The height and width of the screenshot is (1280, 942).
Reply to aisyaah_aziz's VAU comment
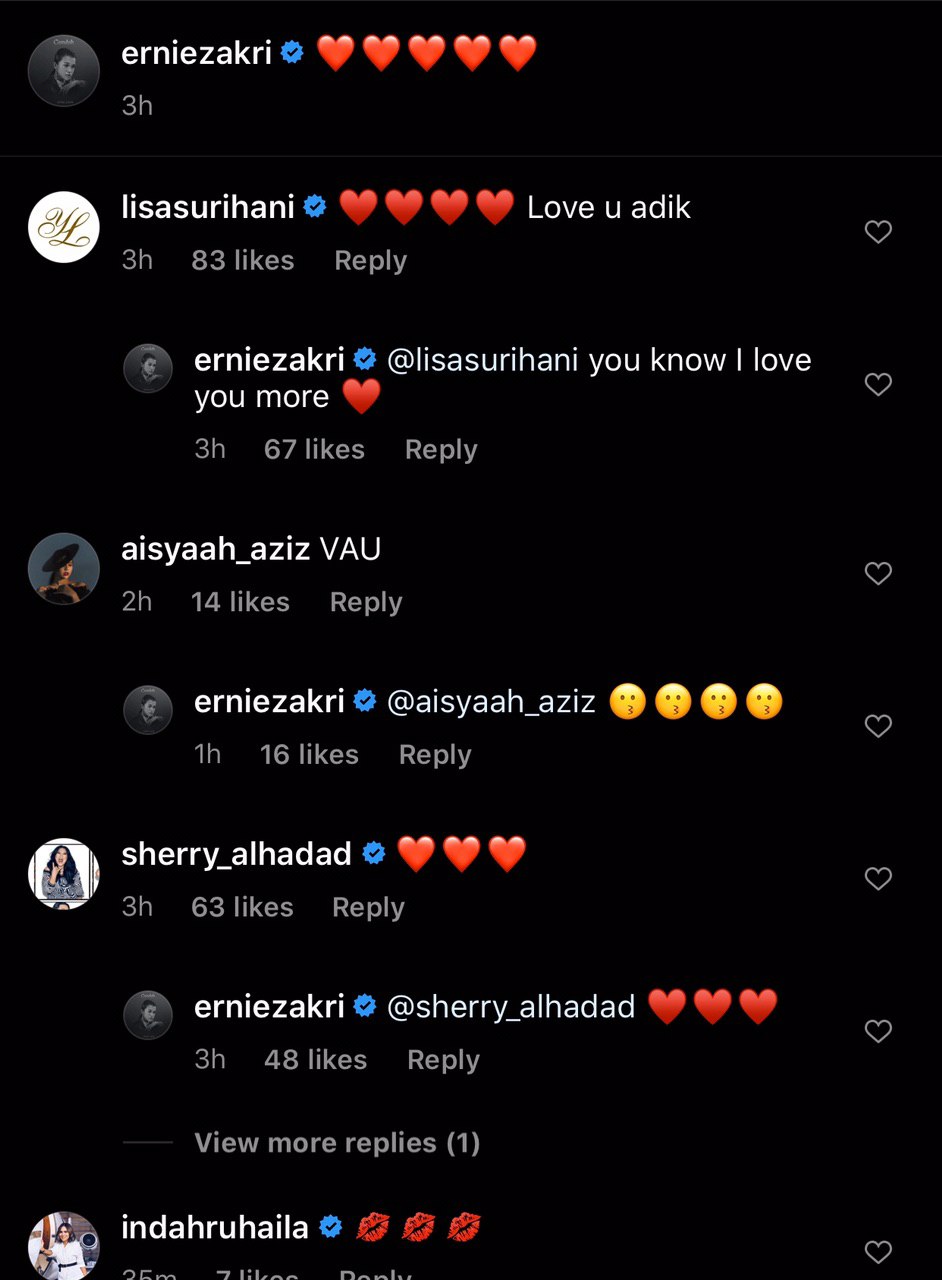pos(365,602)
